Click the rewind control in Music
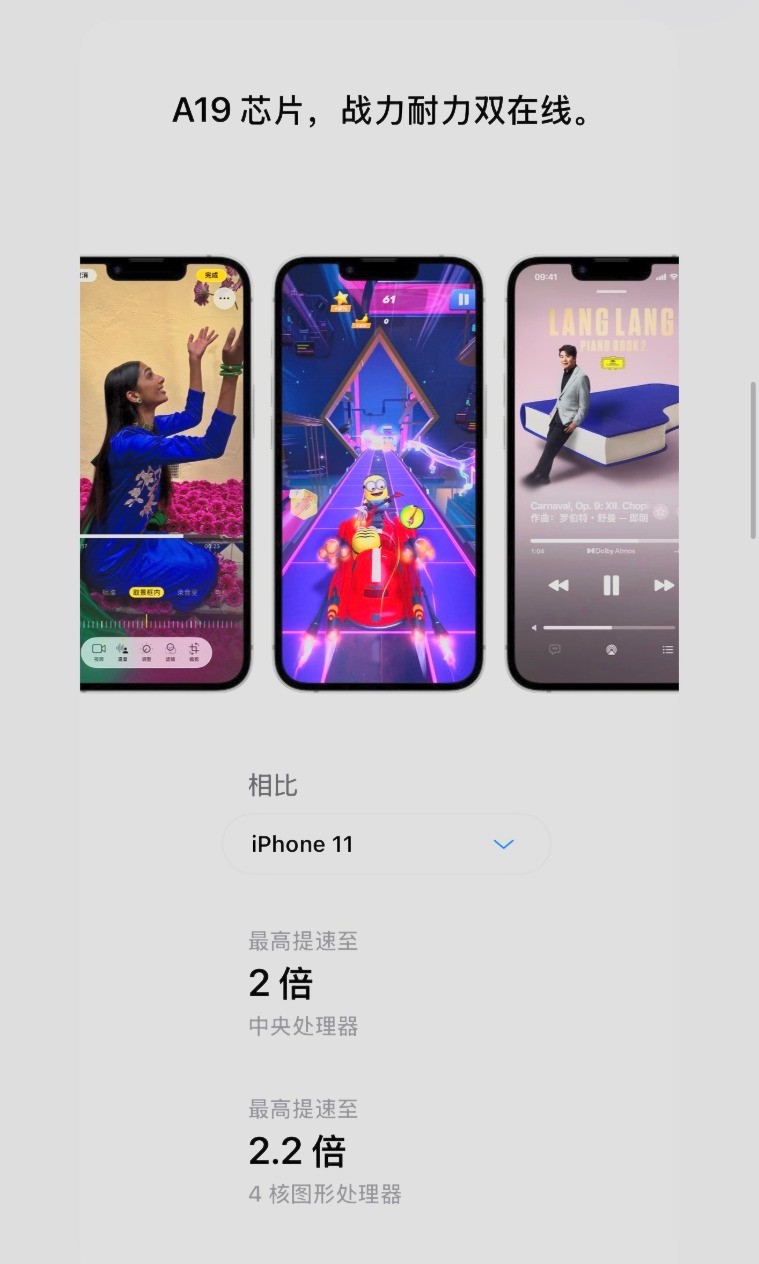 pos(560,584)
